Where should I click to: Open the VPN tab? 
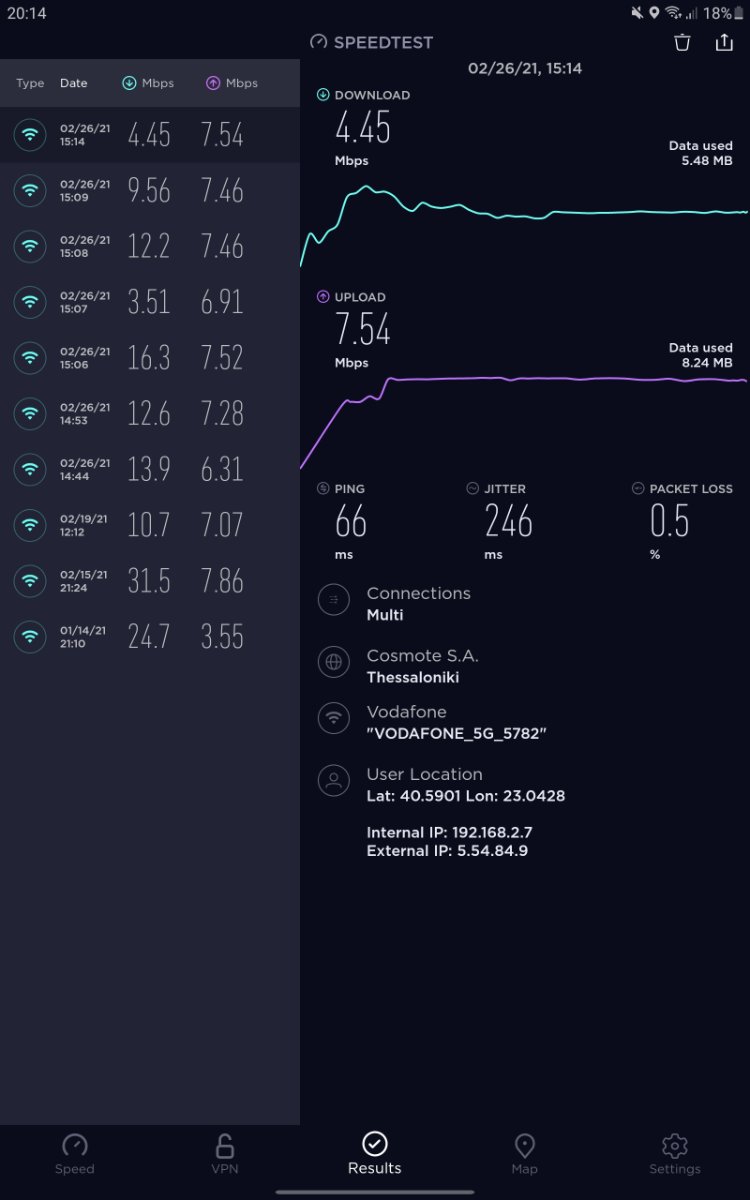point(225,1154)
